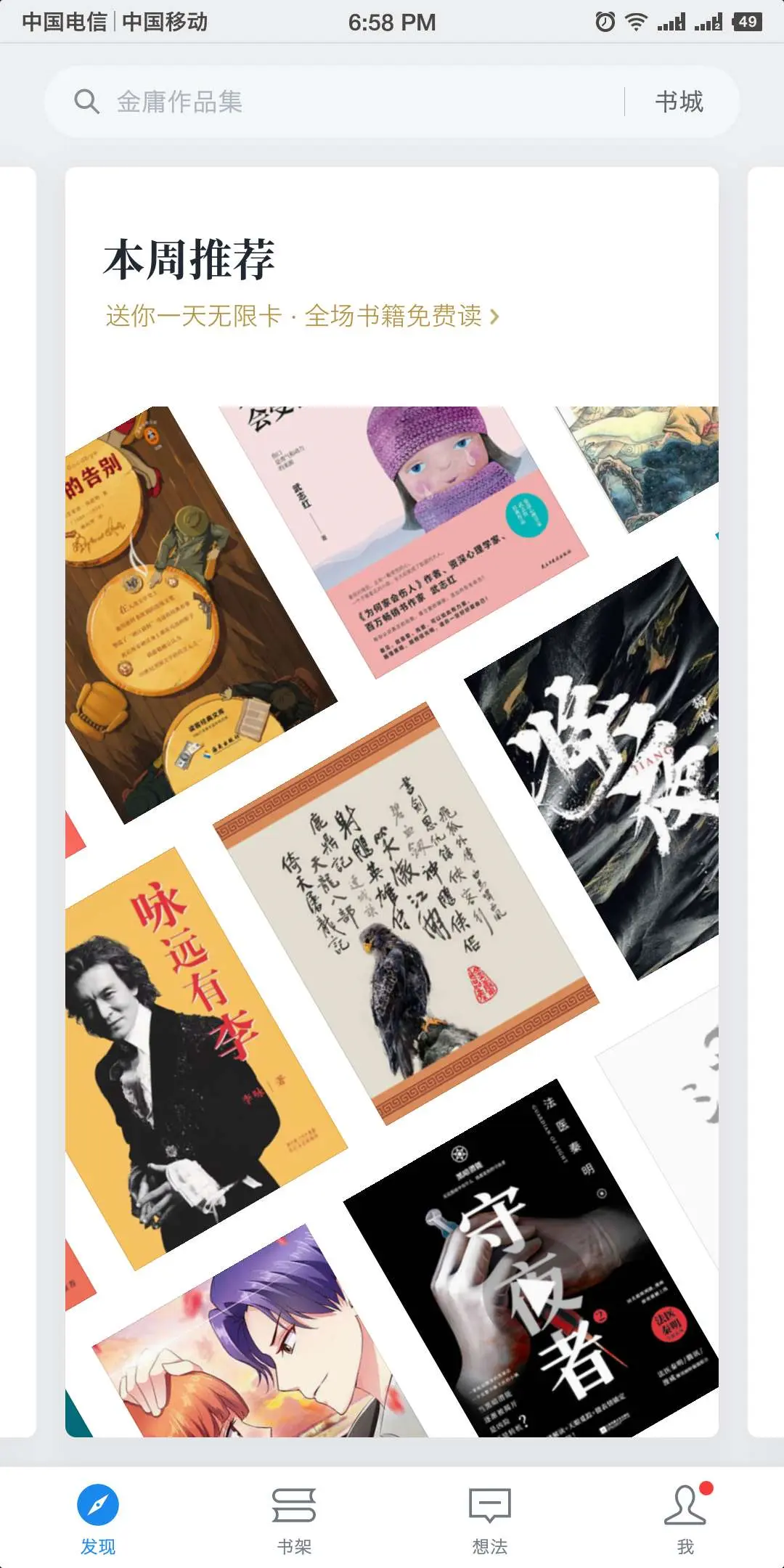This screenshot has height=1568, width=784.
Task: Open the 书城 bookstore
Action: tap(679, 102)
